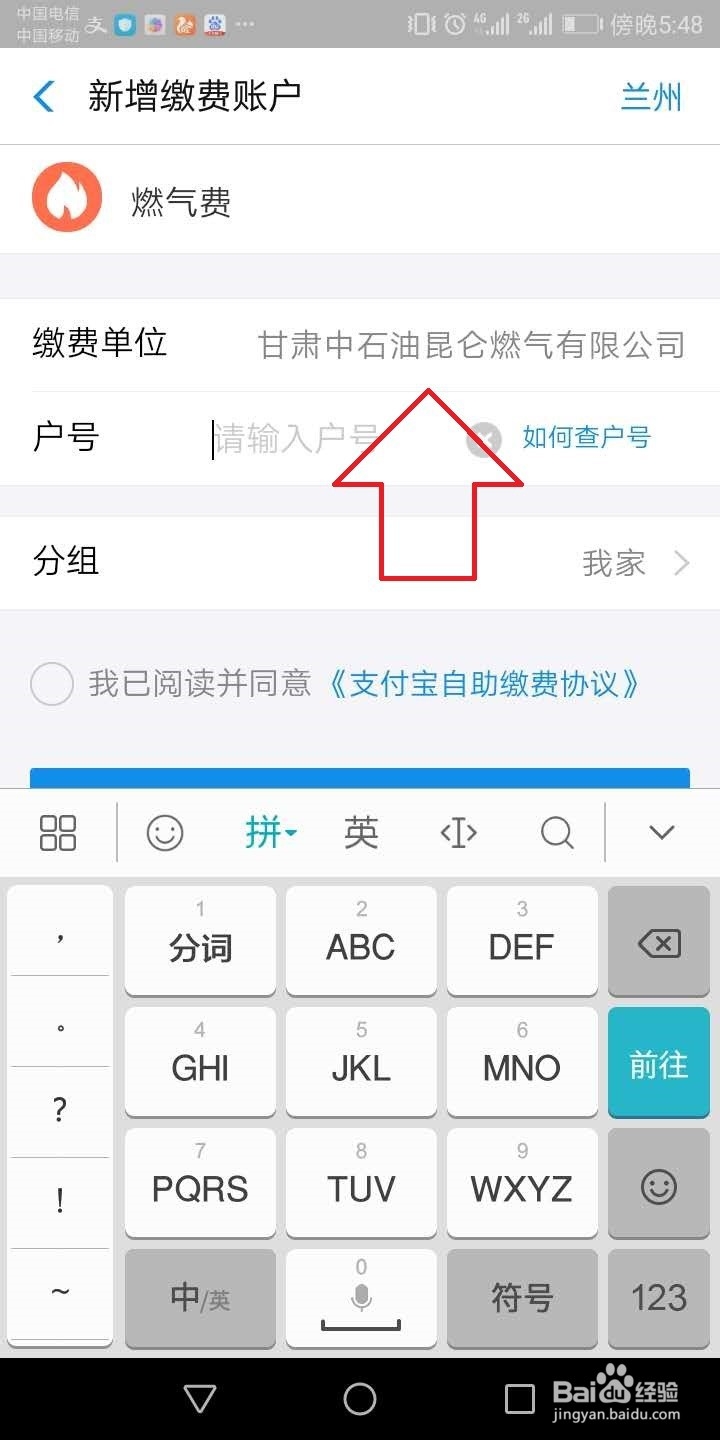
Task: Tap the smiley emoji key beside WXYZ
Action: 658,1183
